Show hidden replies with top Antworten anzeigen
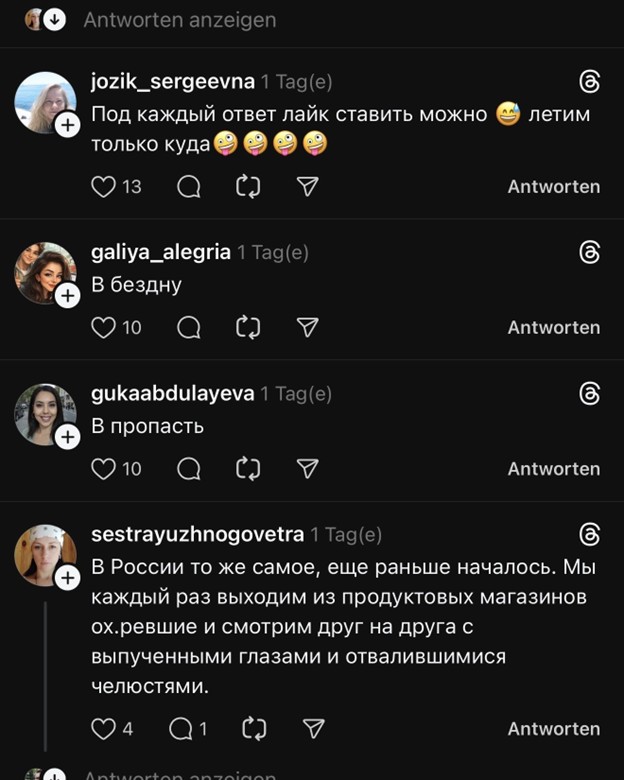Viewport: 624px width, 780px height. click(180, 20)
